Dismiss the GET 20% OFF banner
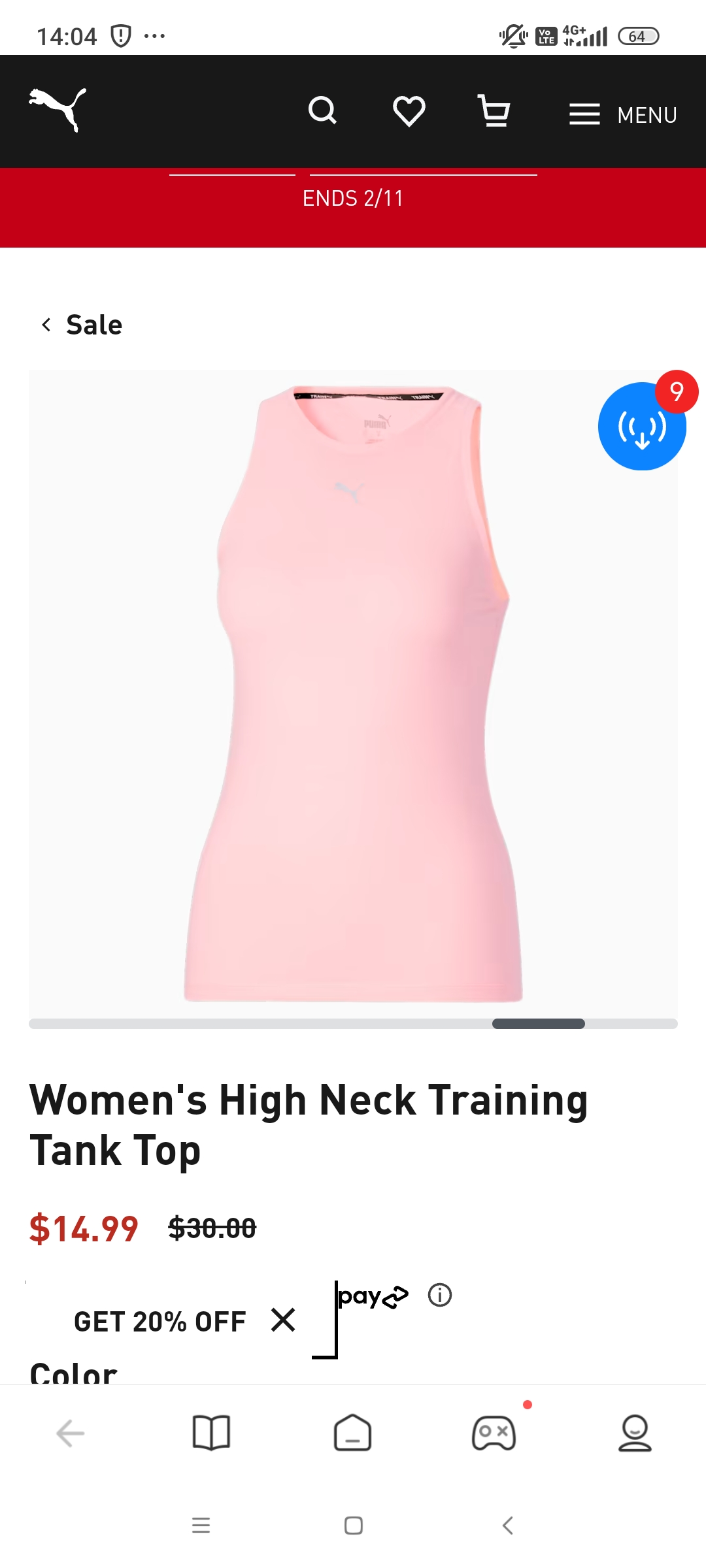706x1568 pixels. click(283, 1320)
